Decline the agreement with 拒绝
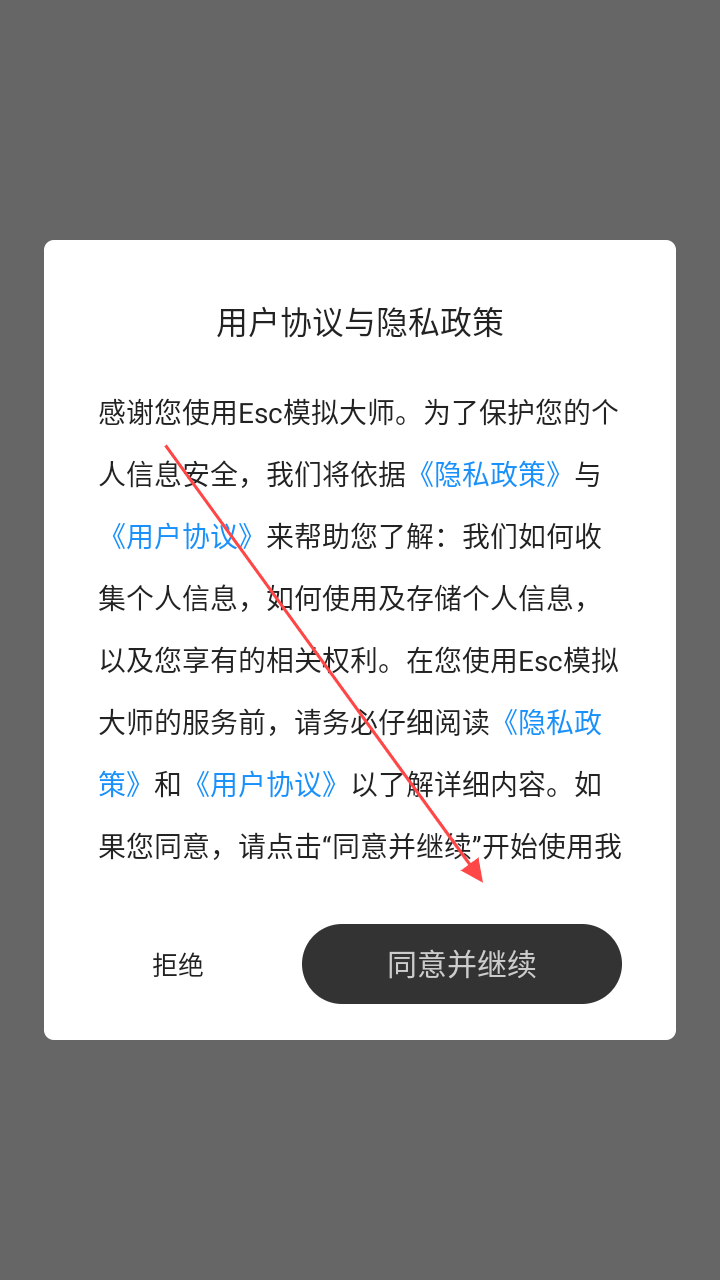Viewport: 720px width, 1280px height. pyautogui.click(x=178, y=965)
